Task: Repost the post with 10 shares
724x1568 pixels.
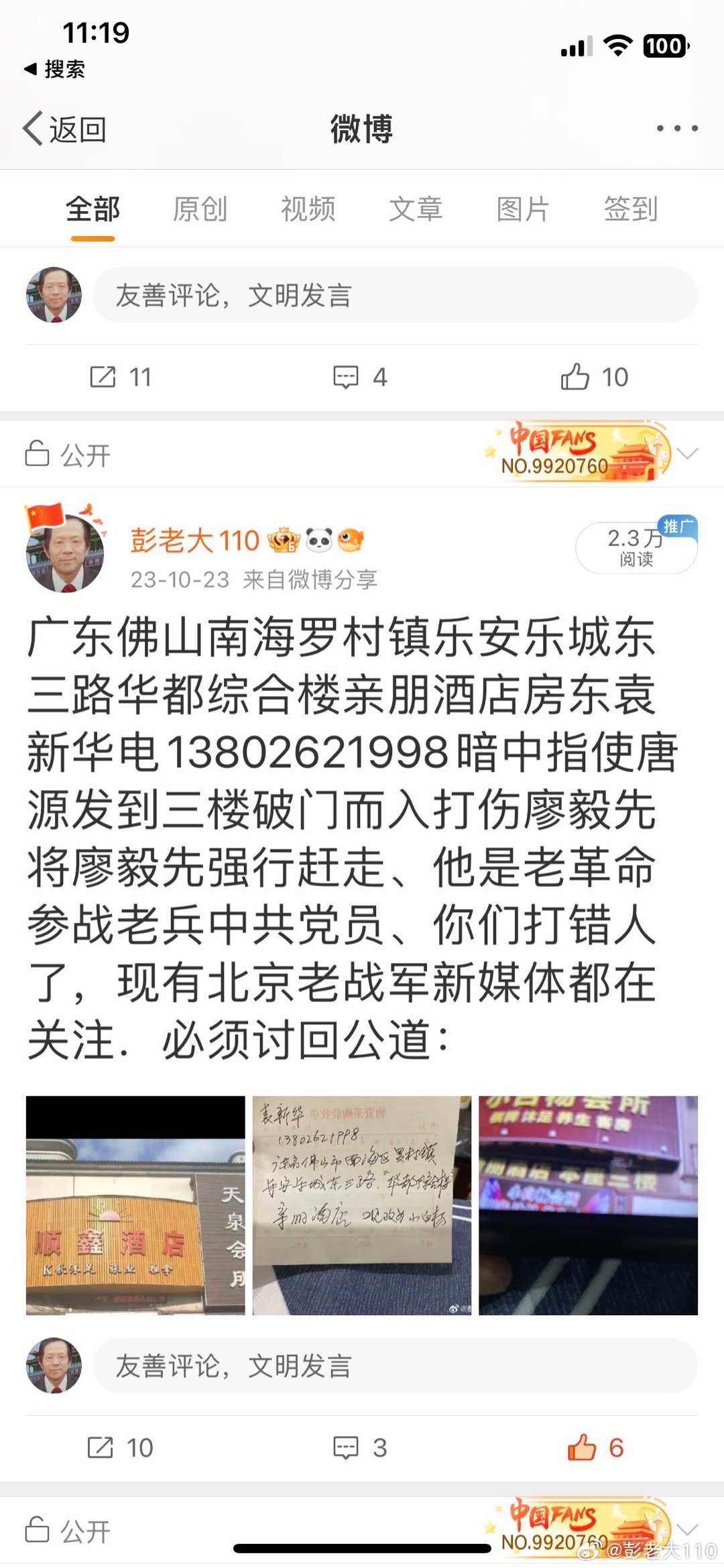Action: (121, 1447)
